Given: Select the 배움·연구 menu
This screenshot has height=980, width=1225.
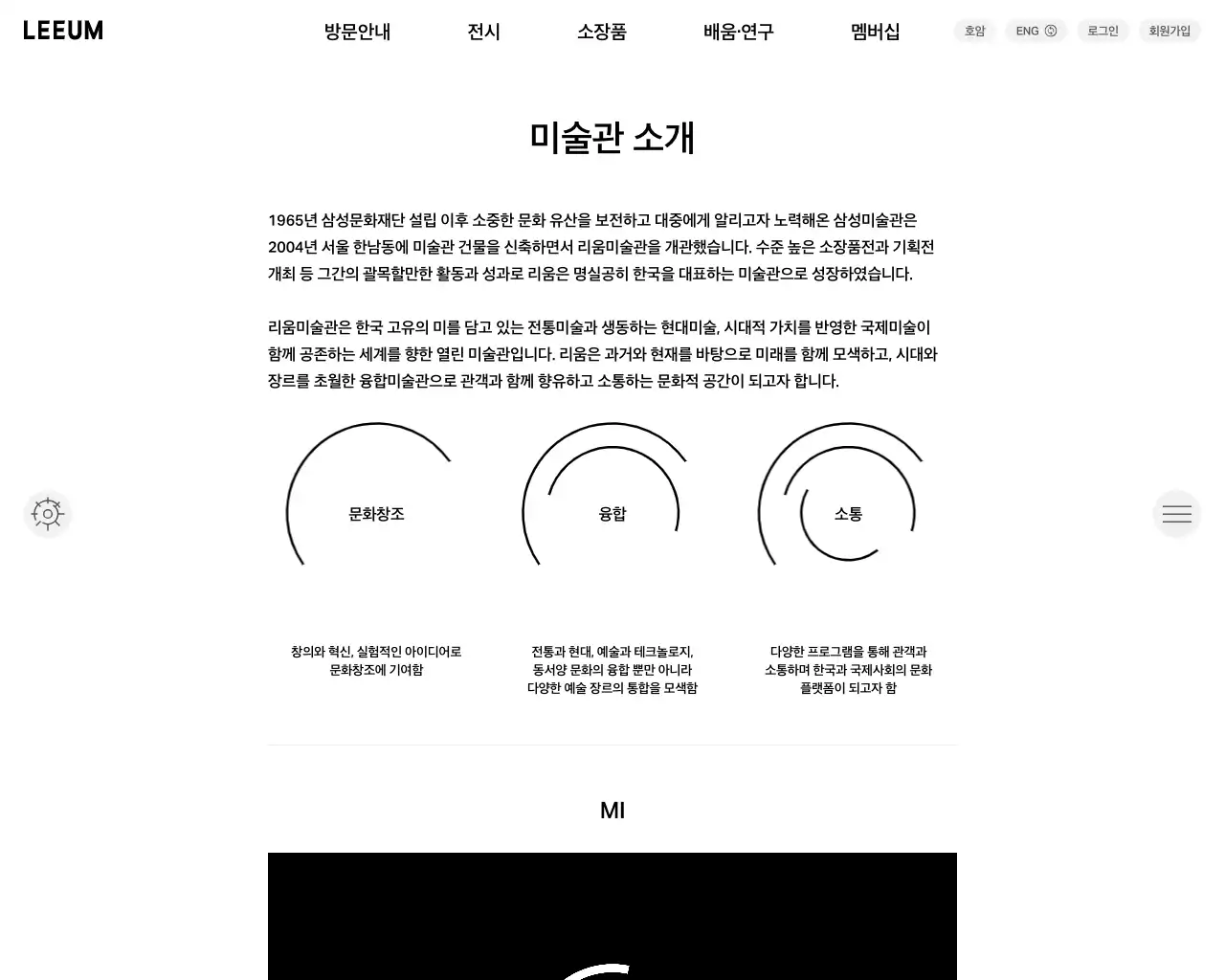Looking at the screenshot, I should [x=738, y=32].
